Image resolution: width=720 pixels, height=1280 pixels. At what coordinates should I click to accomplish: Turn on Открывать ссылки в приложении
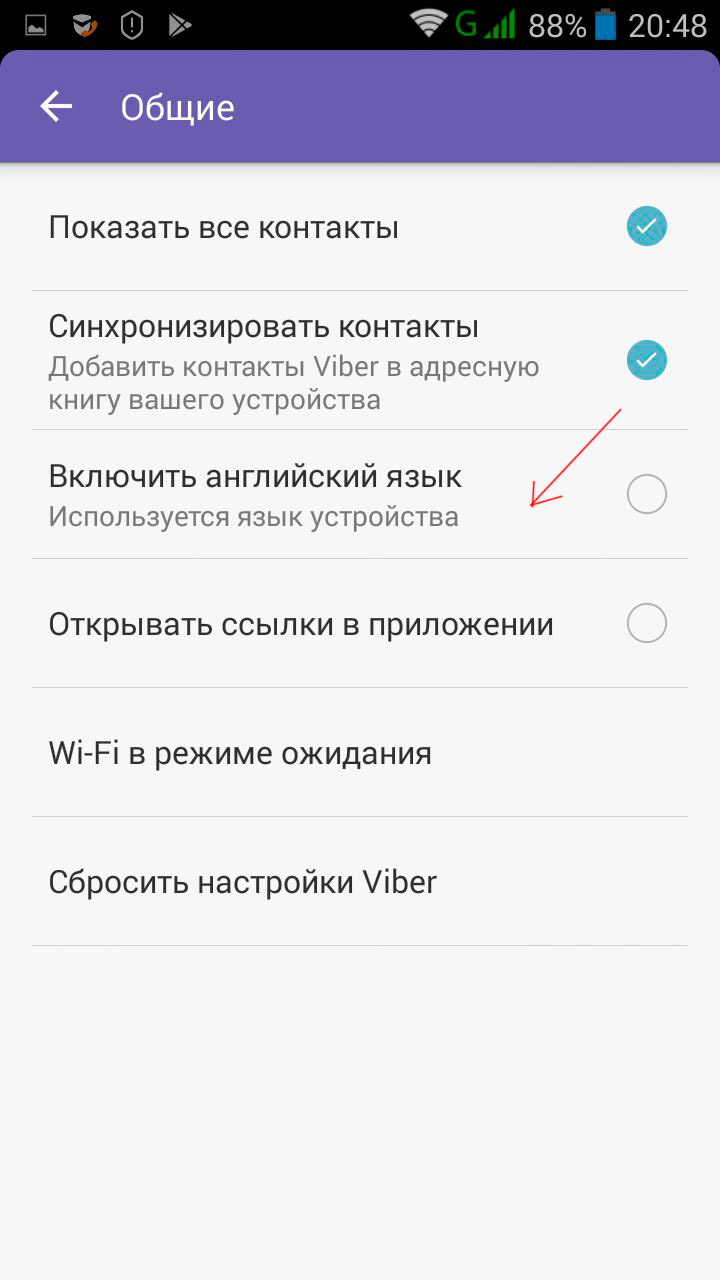(646, 623)
